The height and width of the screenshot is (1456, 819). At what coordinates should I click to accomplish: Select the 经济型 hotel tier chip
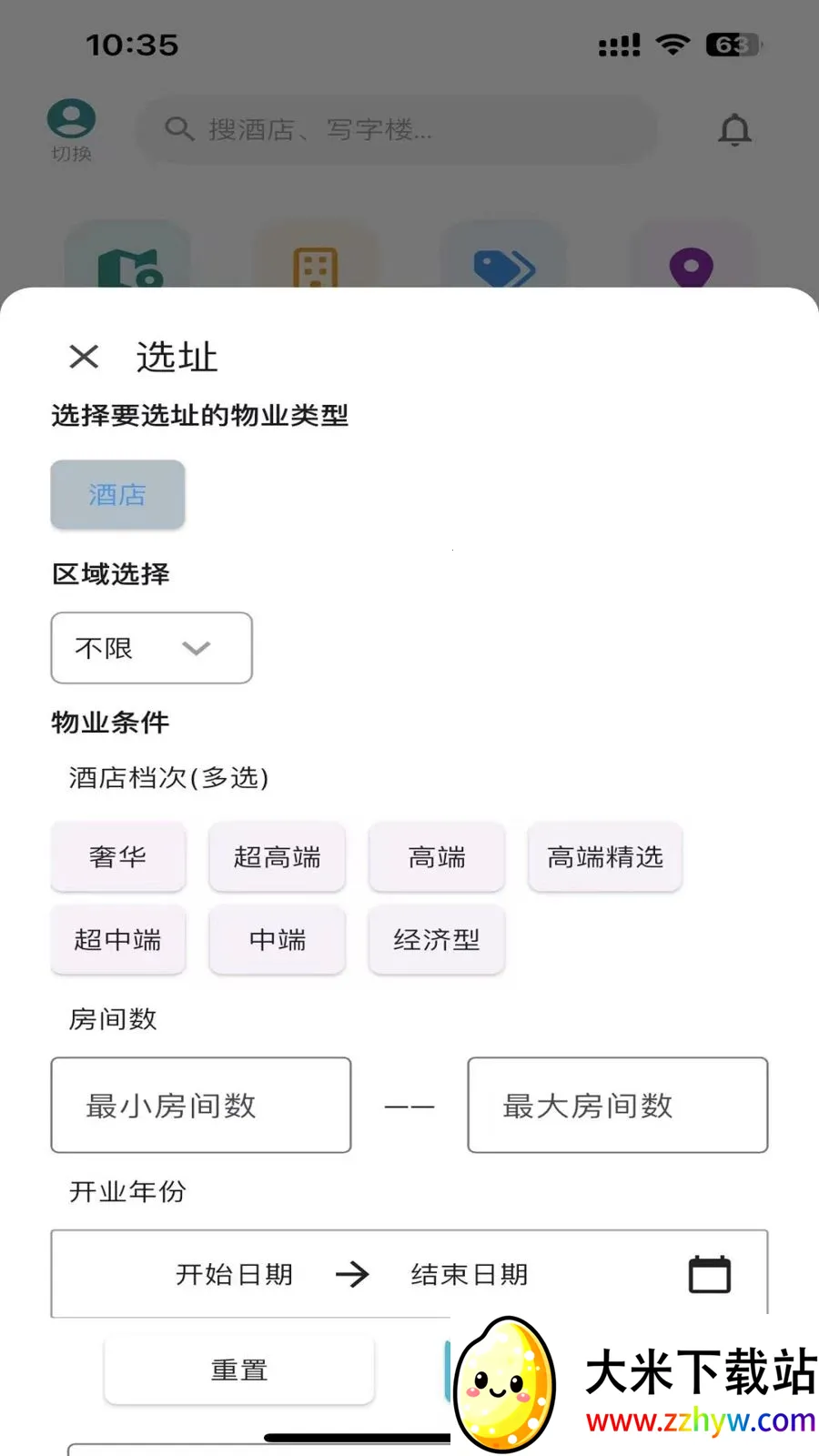437,939
